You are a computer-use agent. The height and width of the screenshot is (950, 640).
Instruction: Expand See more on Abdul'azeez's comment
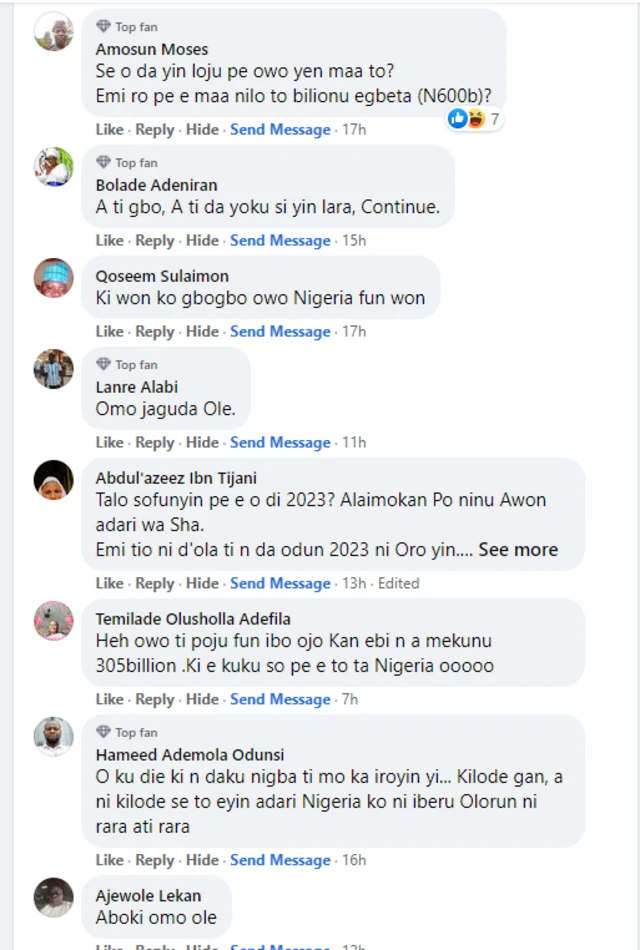tap(518, 549)
